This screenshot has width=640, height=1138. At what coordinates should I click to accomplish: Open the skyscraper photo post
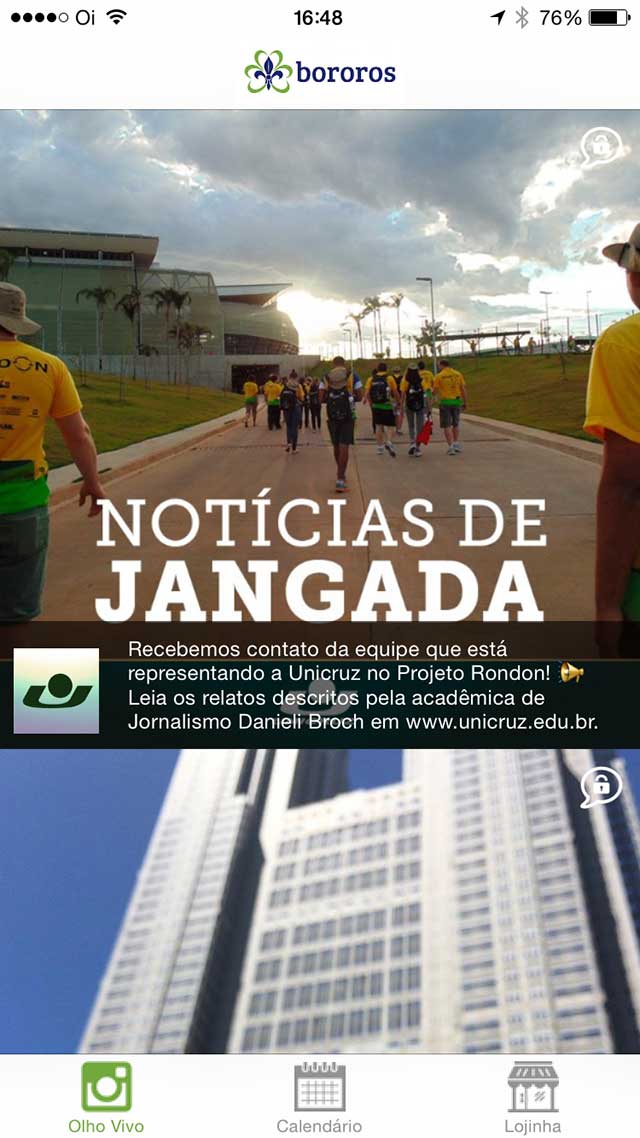tap(320, 901)
